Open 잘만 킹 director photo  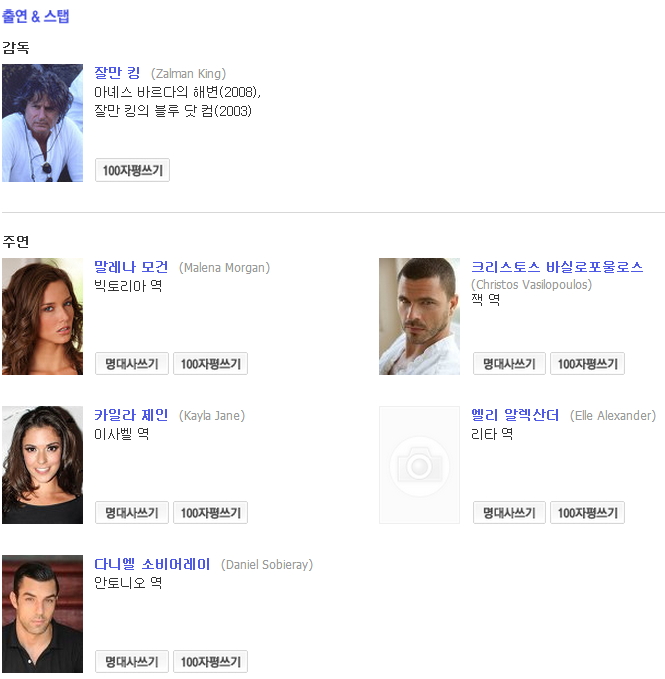point(42,123)
